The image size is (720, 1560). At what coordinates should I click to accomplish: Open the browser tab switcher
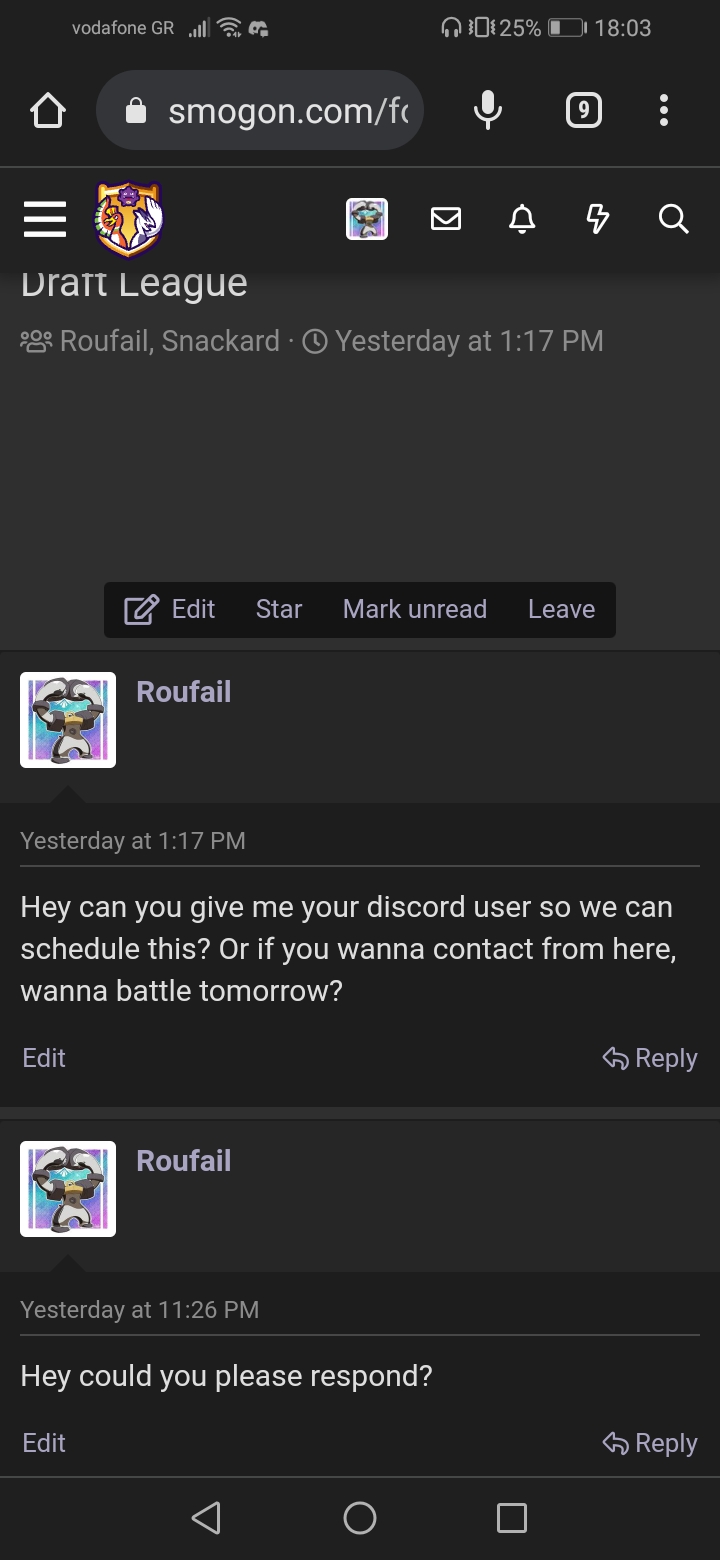(584, 111)
